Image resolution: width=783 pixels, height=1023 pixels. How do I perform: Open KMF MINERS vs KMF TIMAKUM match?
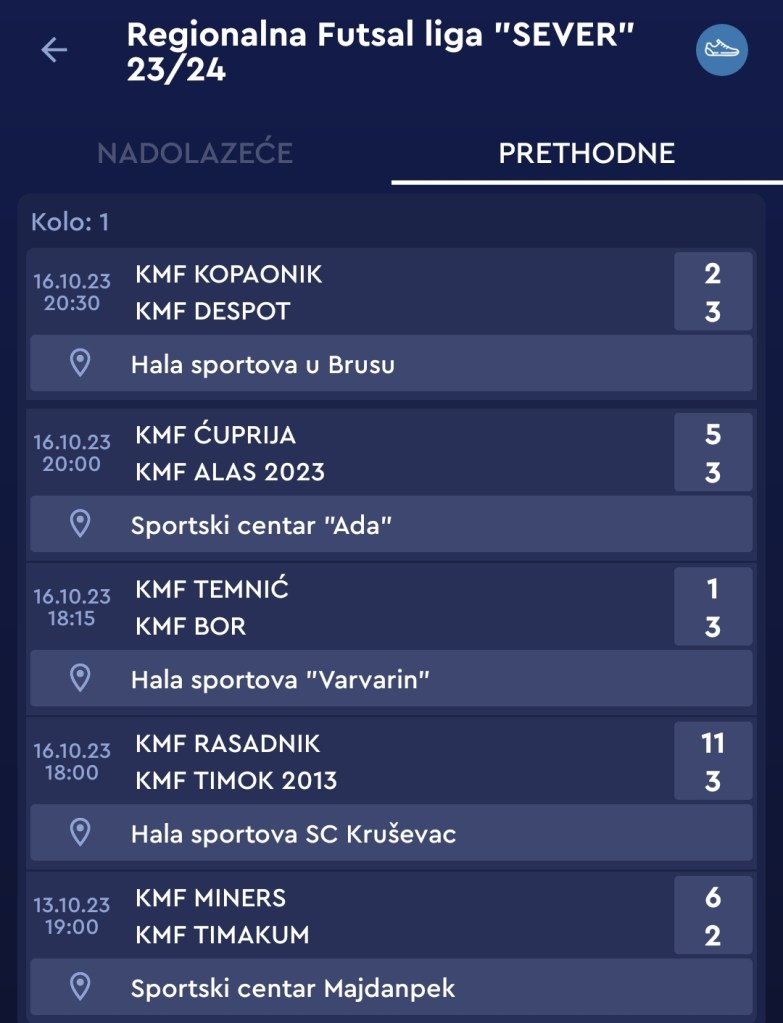tap(390, 916)
